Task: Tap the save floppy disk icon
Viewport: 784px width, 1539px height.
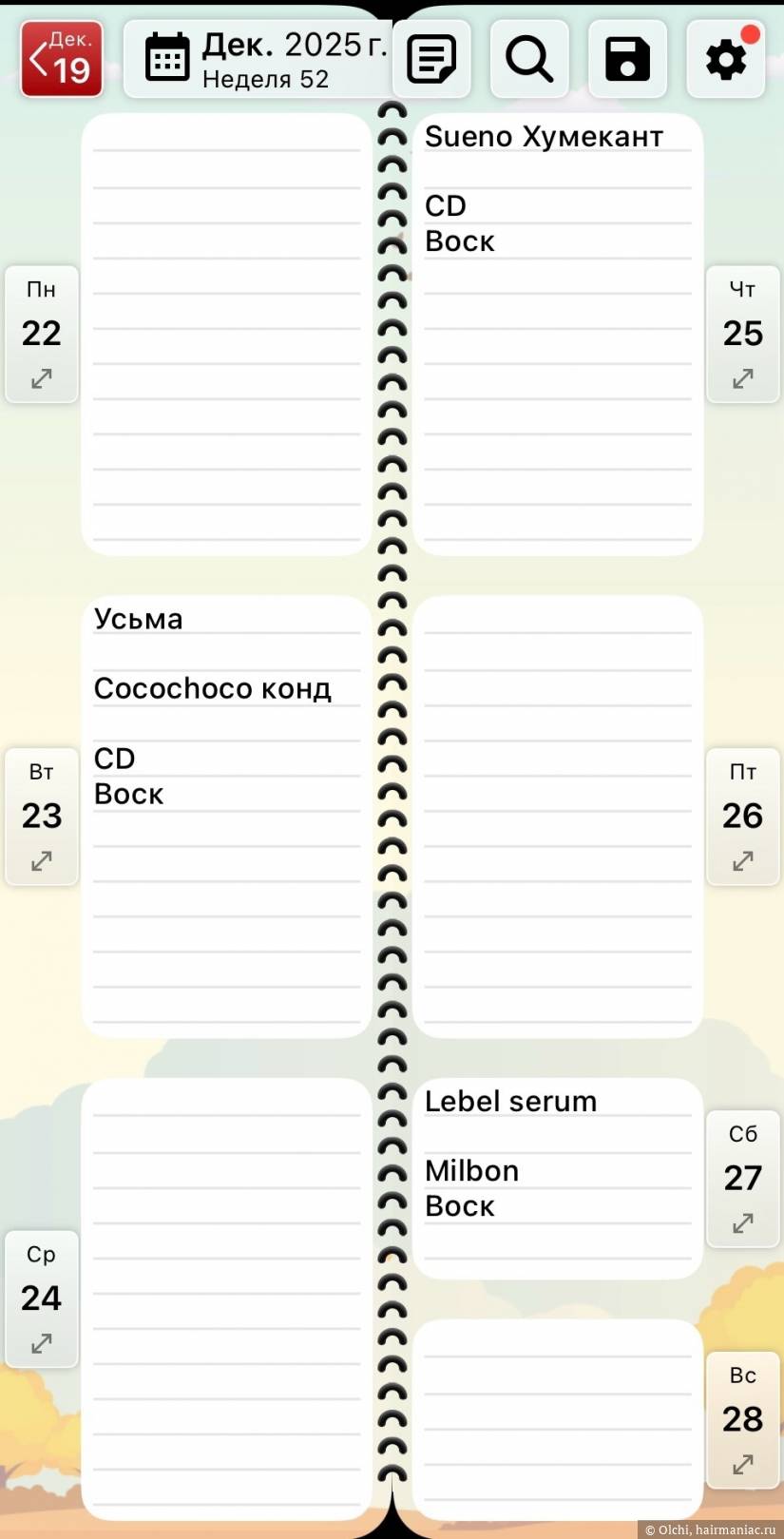Action: click(627, 59)
